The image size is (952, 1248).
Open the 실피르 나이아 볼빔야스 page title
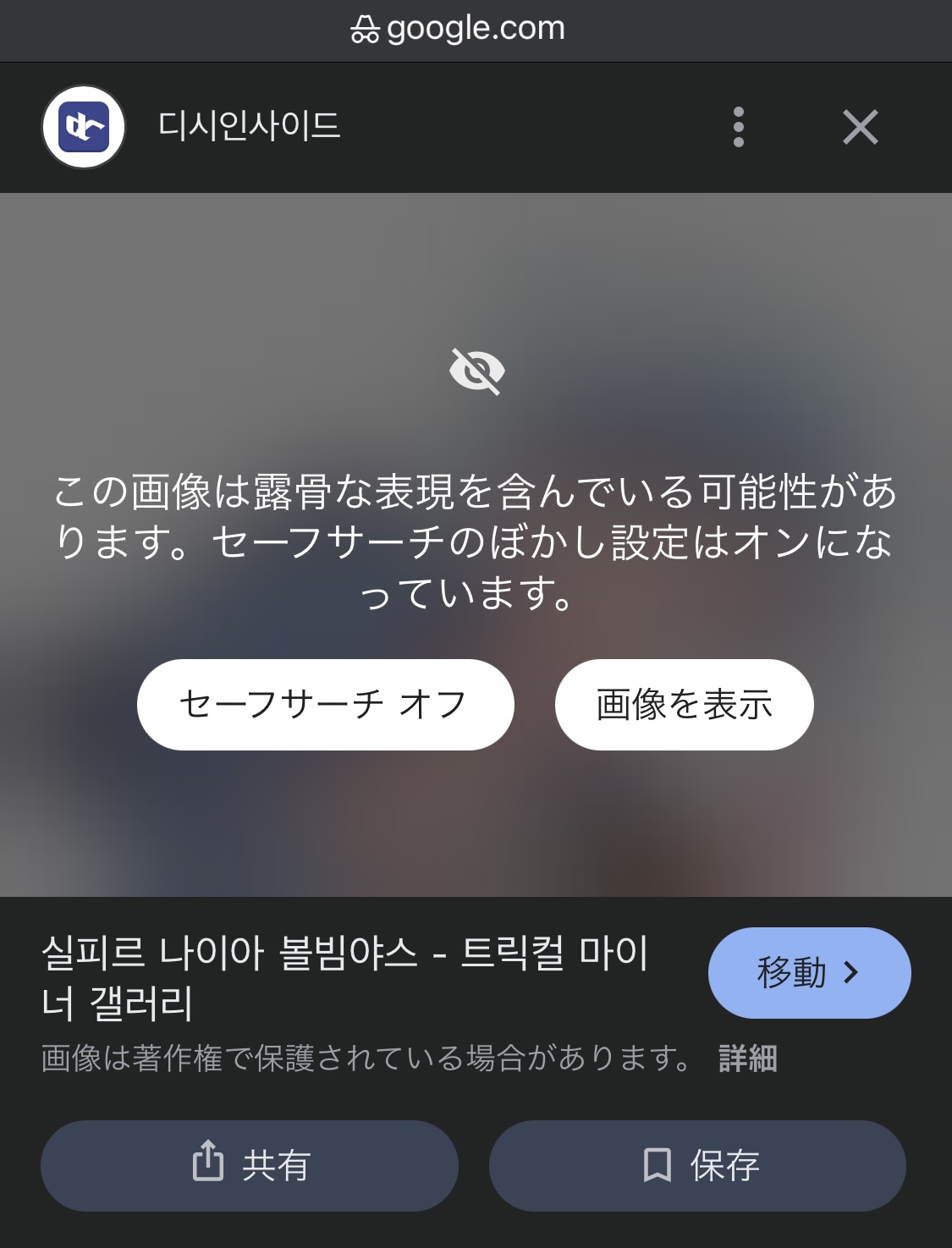point(345,977)
